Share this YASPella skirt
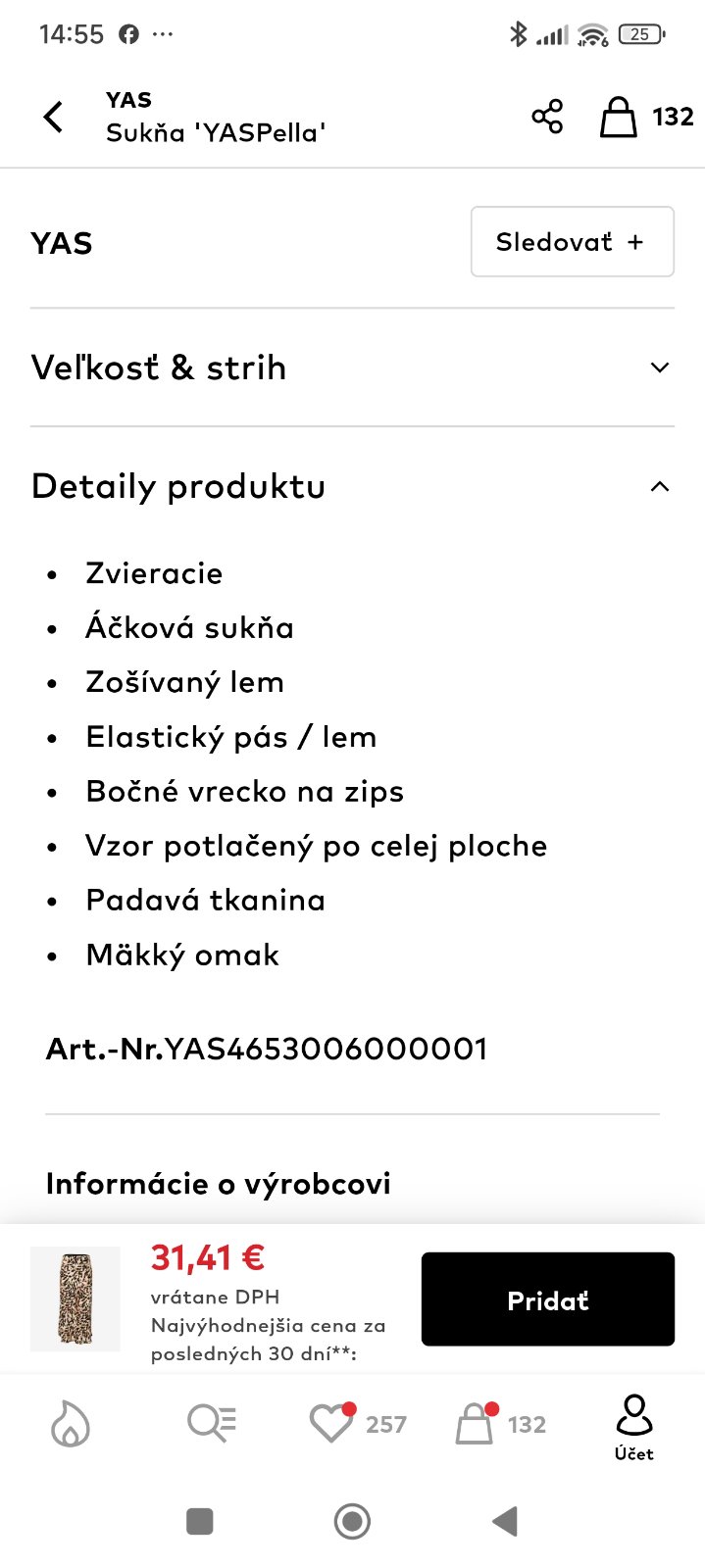This screenshot has height=1568, width=705. pyautogui.click(x=547, y=117)
